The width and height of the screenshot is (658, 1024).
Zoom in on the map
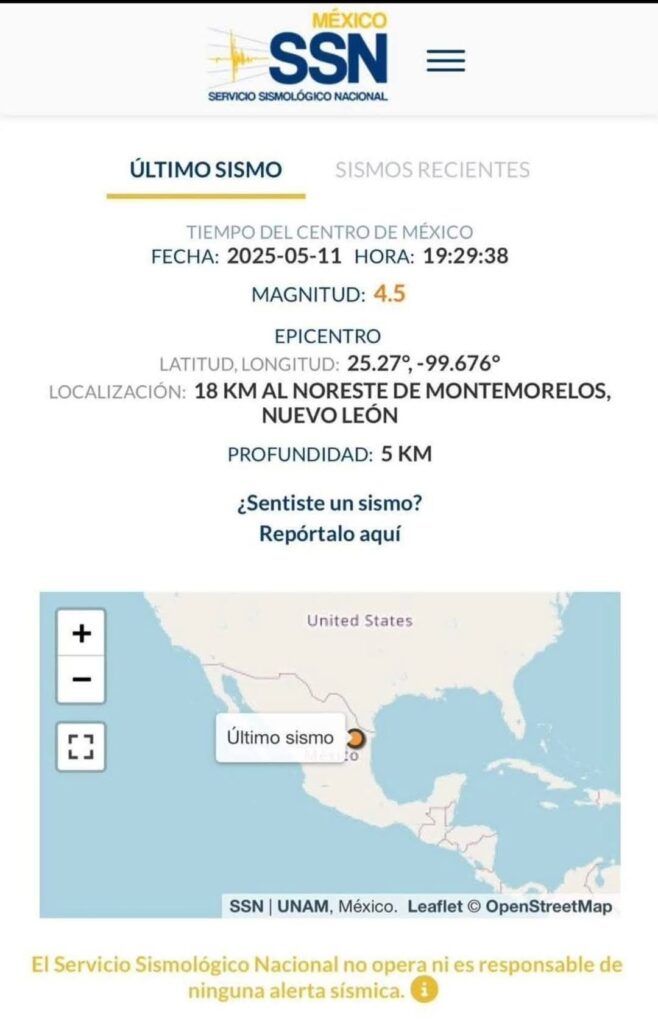click(x=82, y=633)
